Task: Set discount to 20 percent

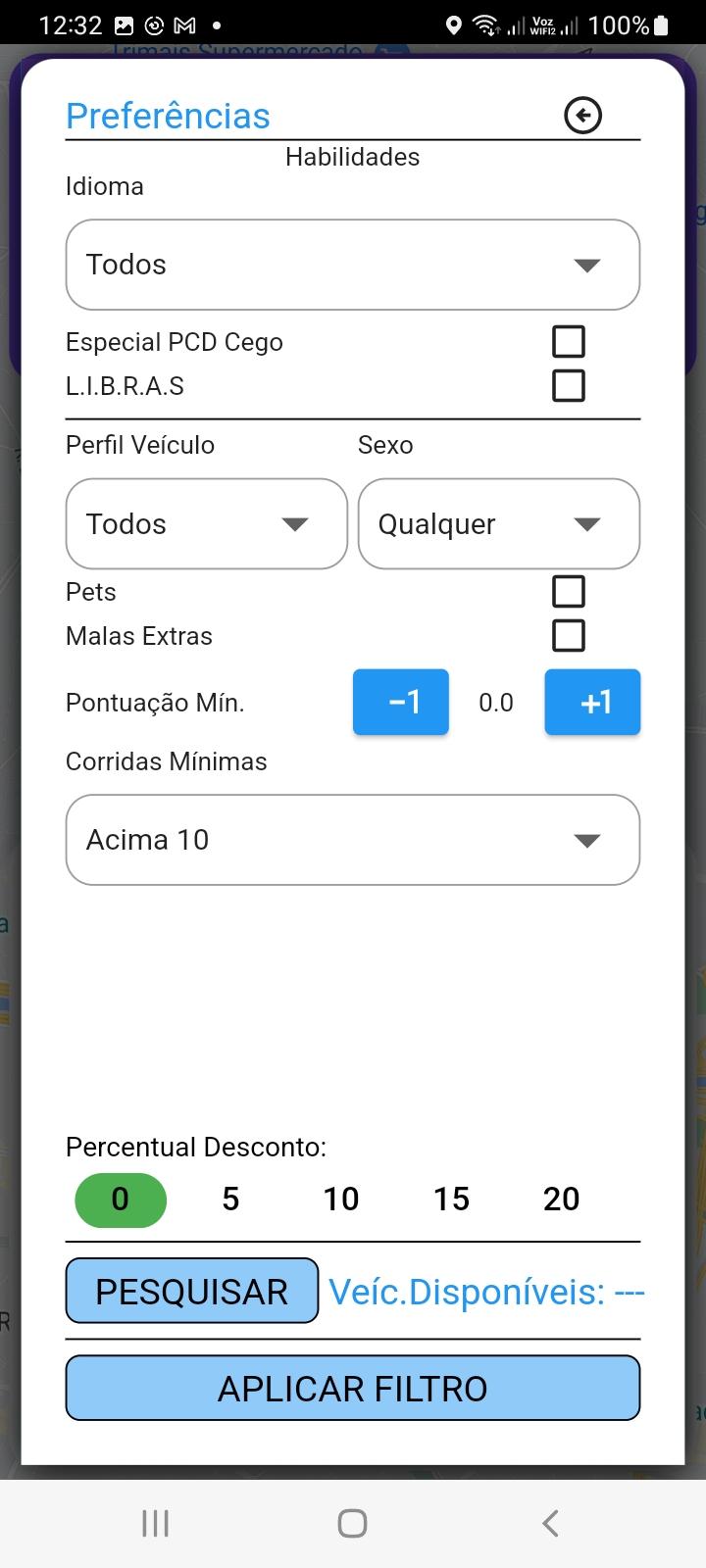Action: pos(562,1200)
